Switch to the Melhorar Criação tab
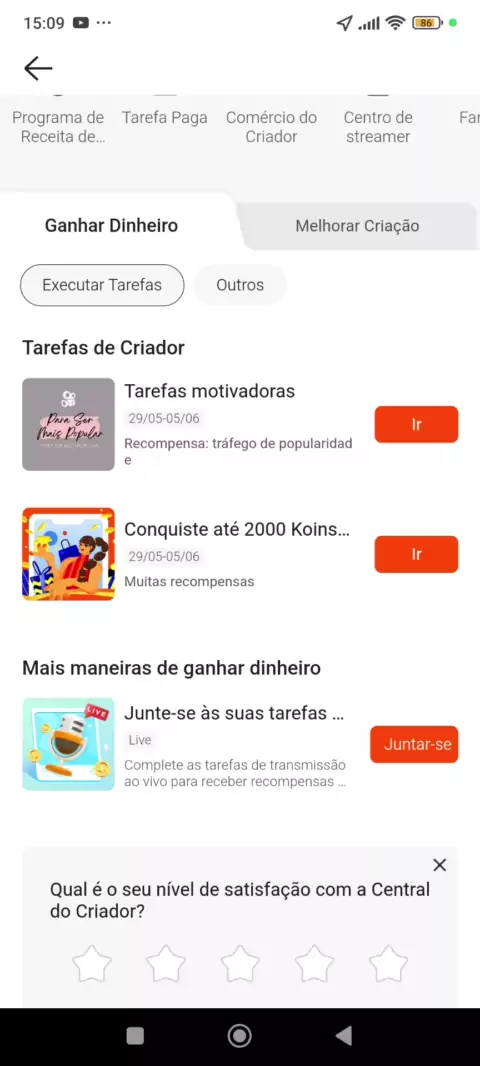 357,226
